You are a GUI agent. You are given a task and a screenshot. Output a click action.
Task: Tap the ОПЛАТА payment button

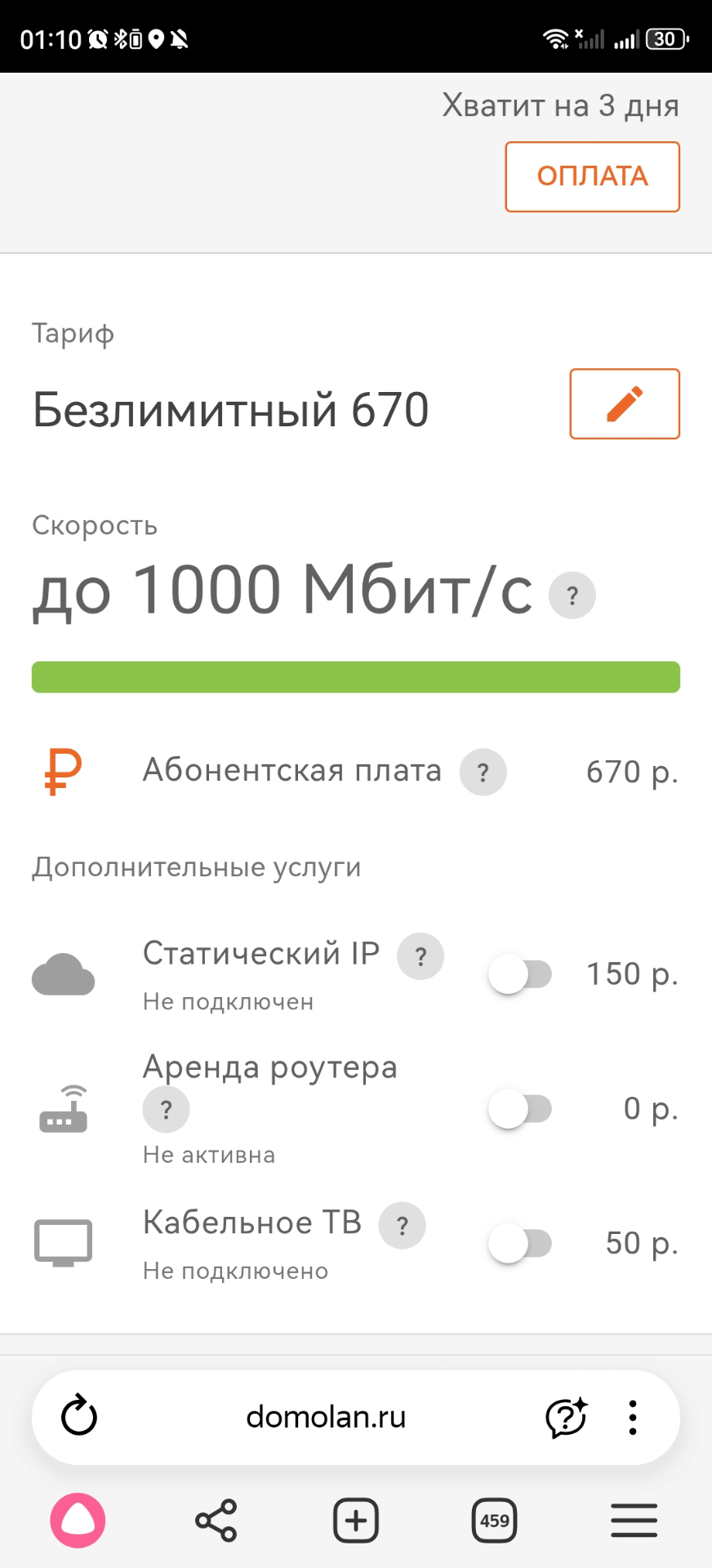[592, 176]
